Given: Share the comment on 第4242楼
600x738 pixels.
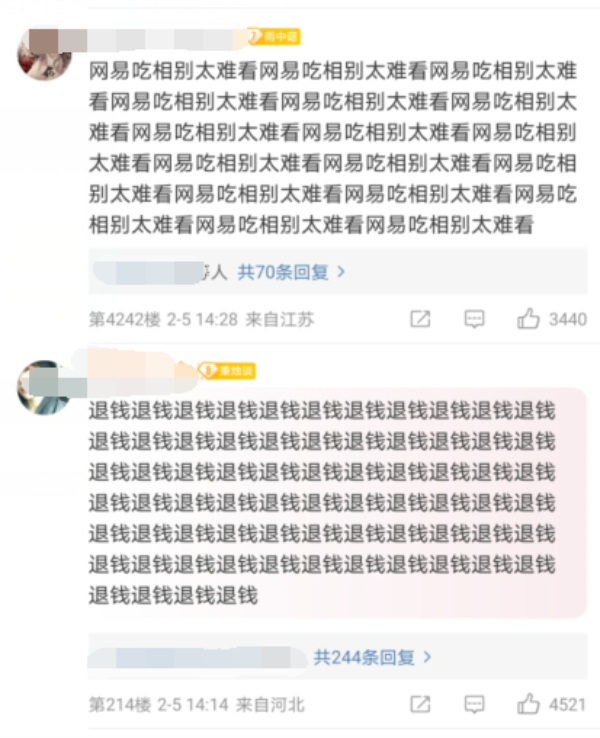Looking at the screenshot, I should pos(421,319).
